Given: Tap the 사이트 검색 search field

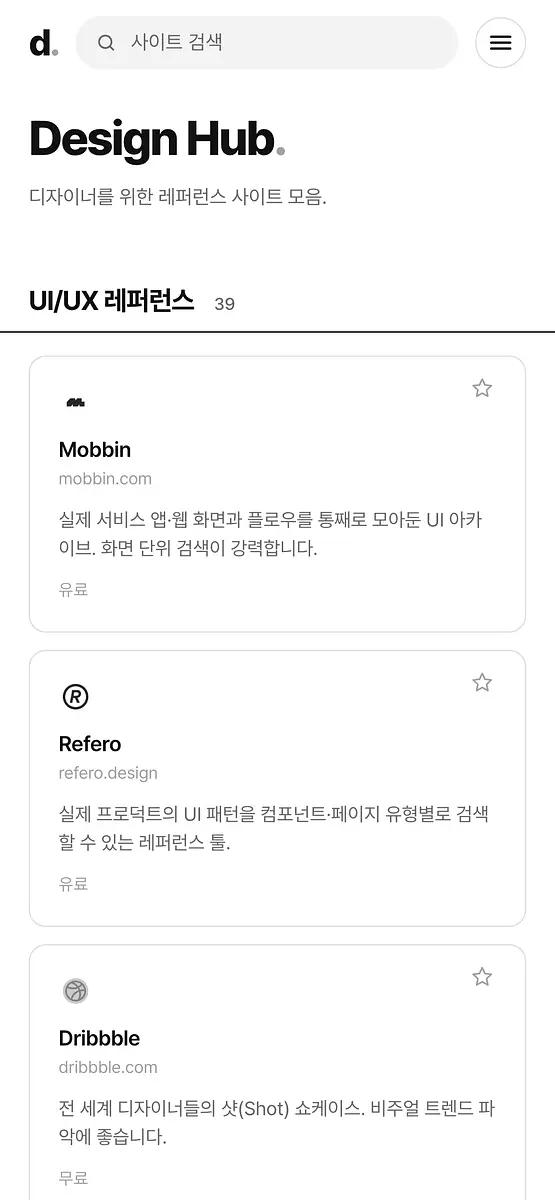Looking at the screenshot, I should pyautogui.click(x=266, y=42).
